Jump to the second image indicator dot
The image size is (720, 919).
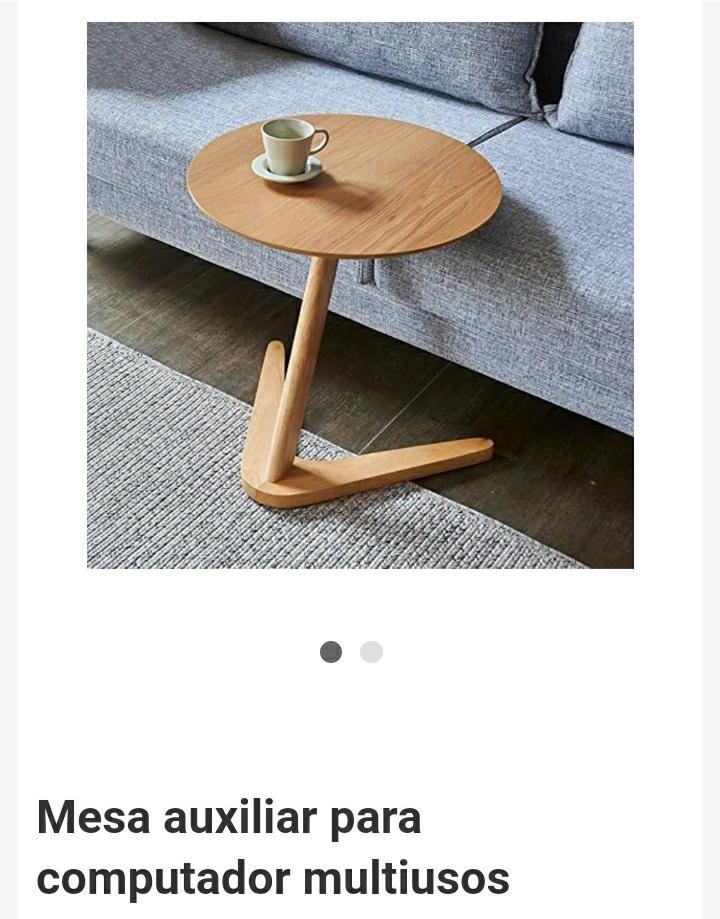pyautogui.click(x=371, y=652)
